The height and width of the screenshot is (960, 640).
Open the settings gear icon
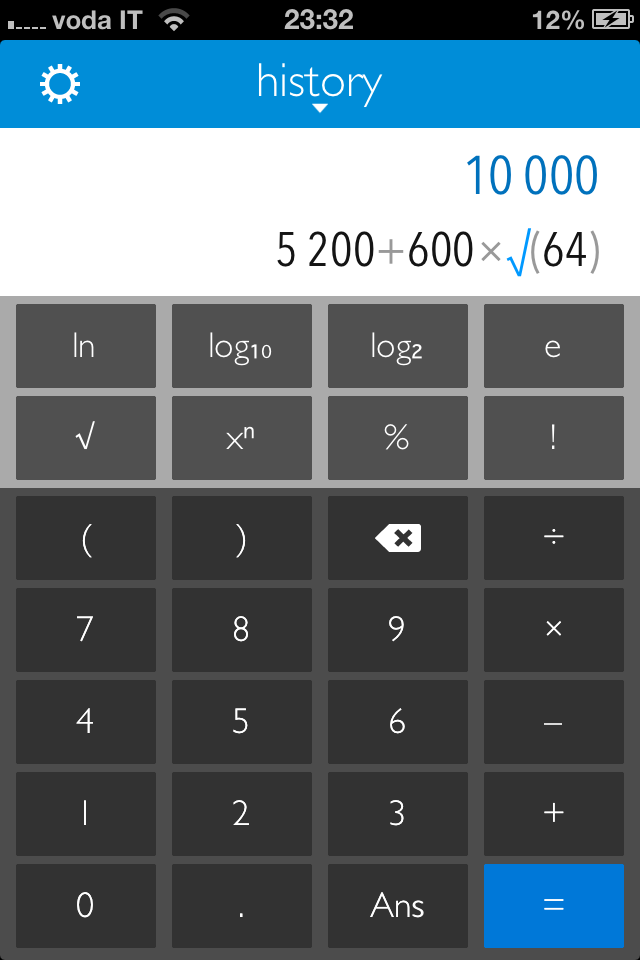60,84
